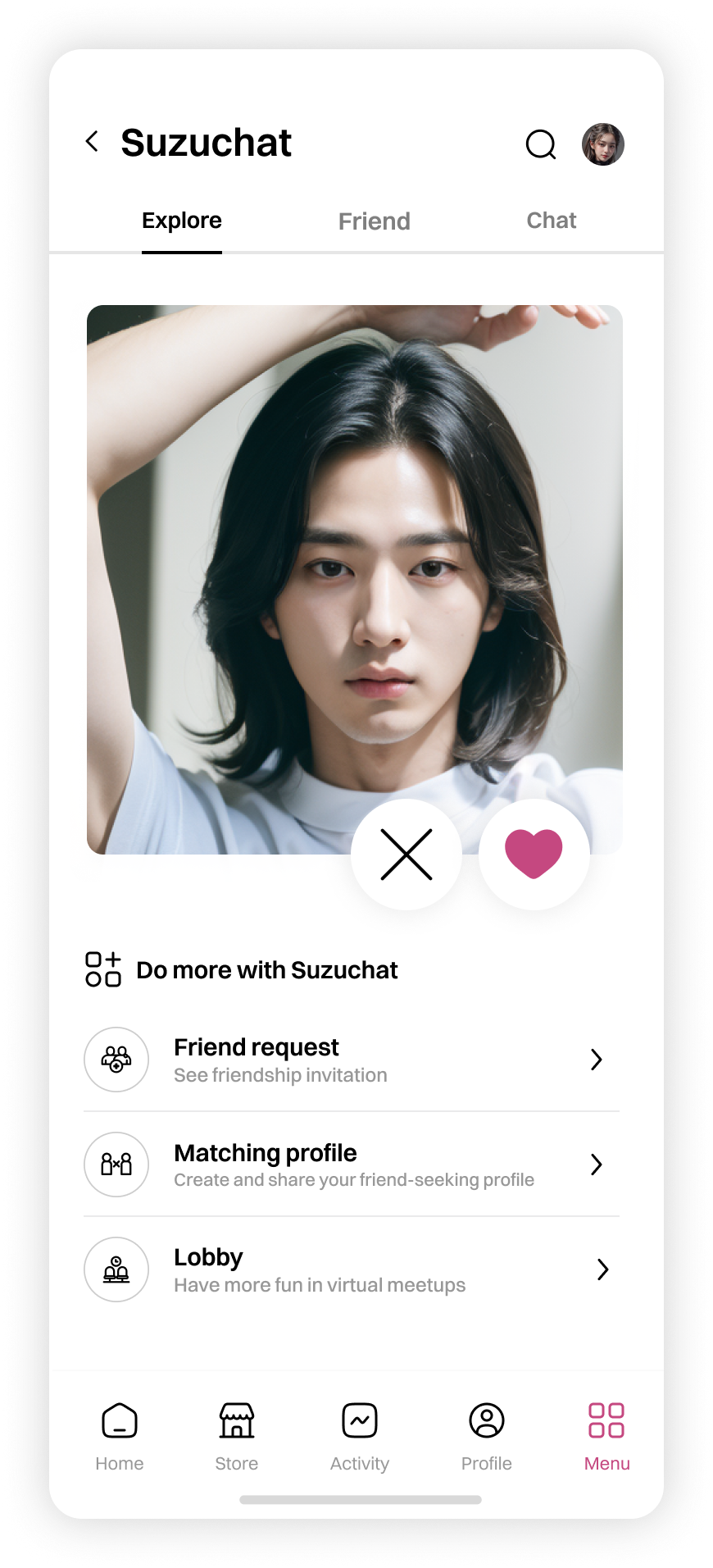
Task: Open the Store tab
Action: click(237, 1435)
